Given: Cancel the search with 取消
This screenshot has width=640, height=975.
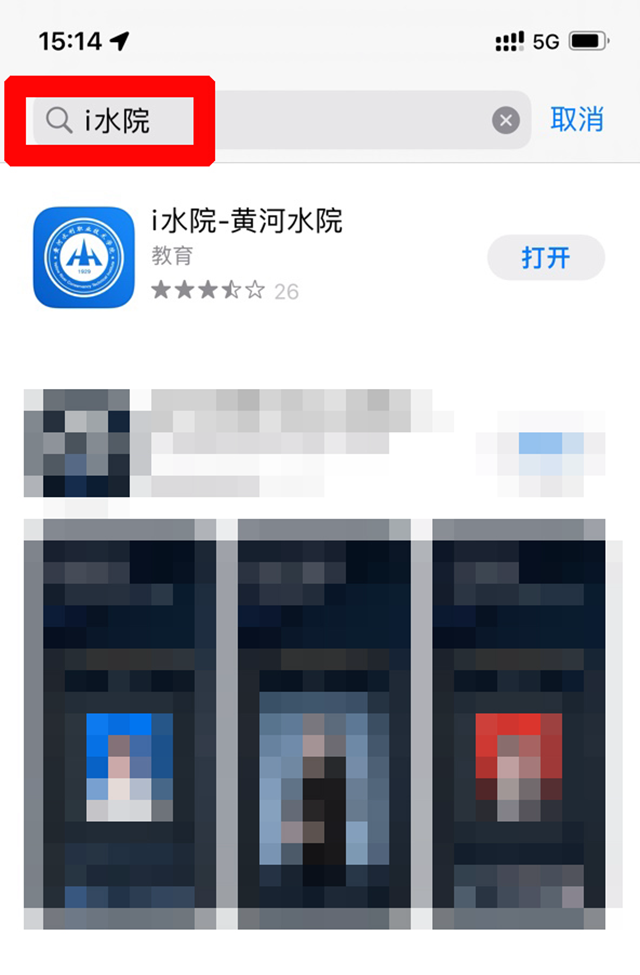Looking at the screenshot, I should click(577, 120).
